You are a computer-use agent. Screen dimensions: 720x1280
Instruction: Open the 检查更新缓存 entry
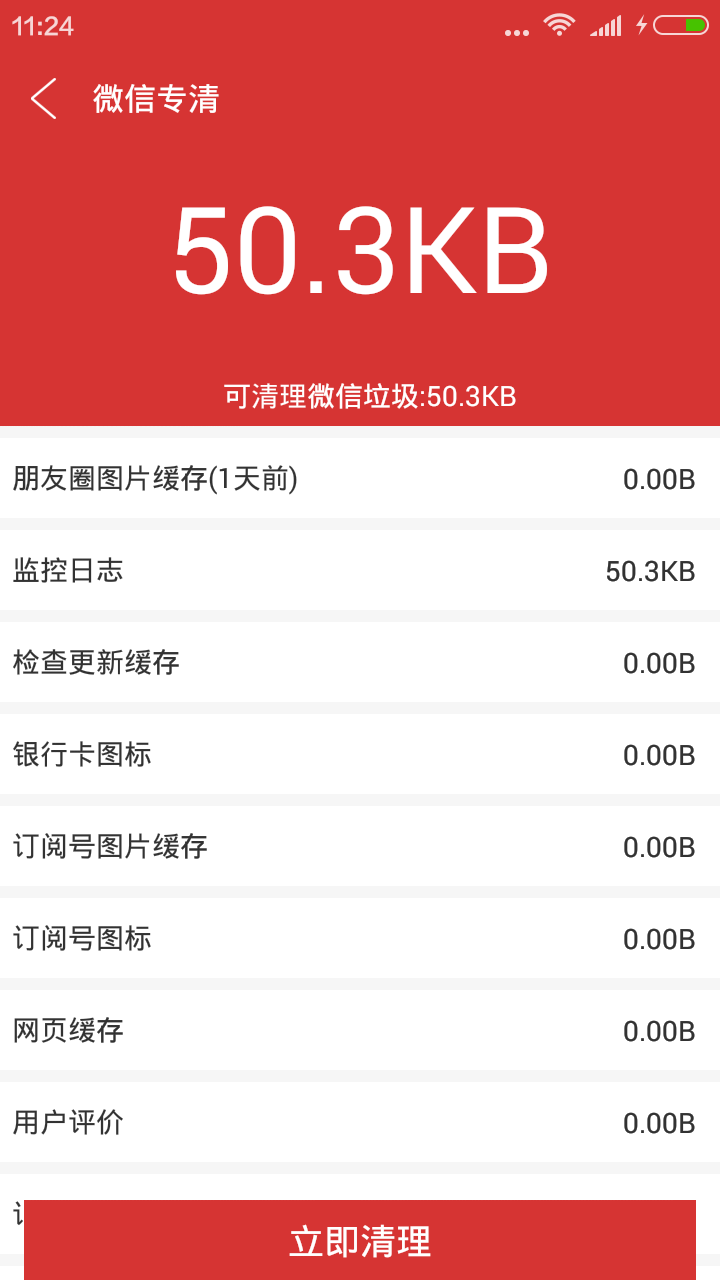[x=360, y=662]
